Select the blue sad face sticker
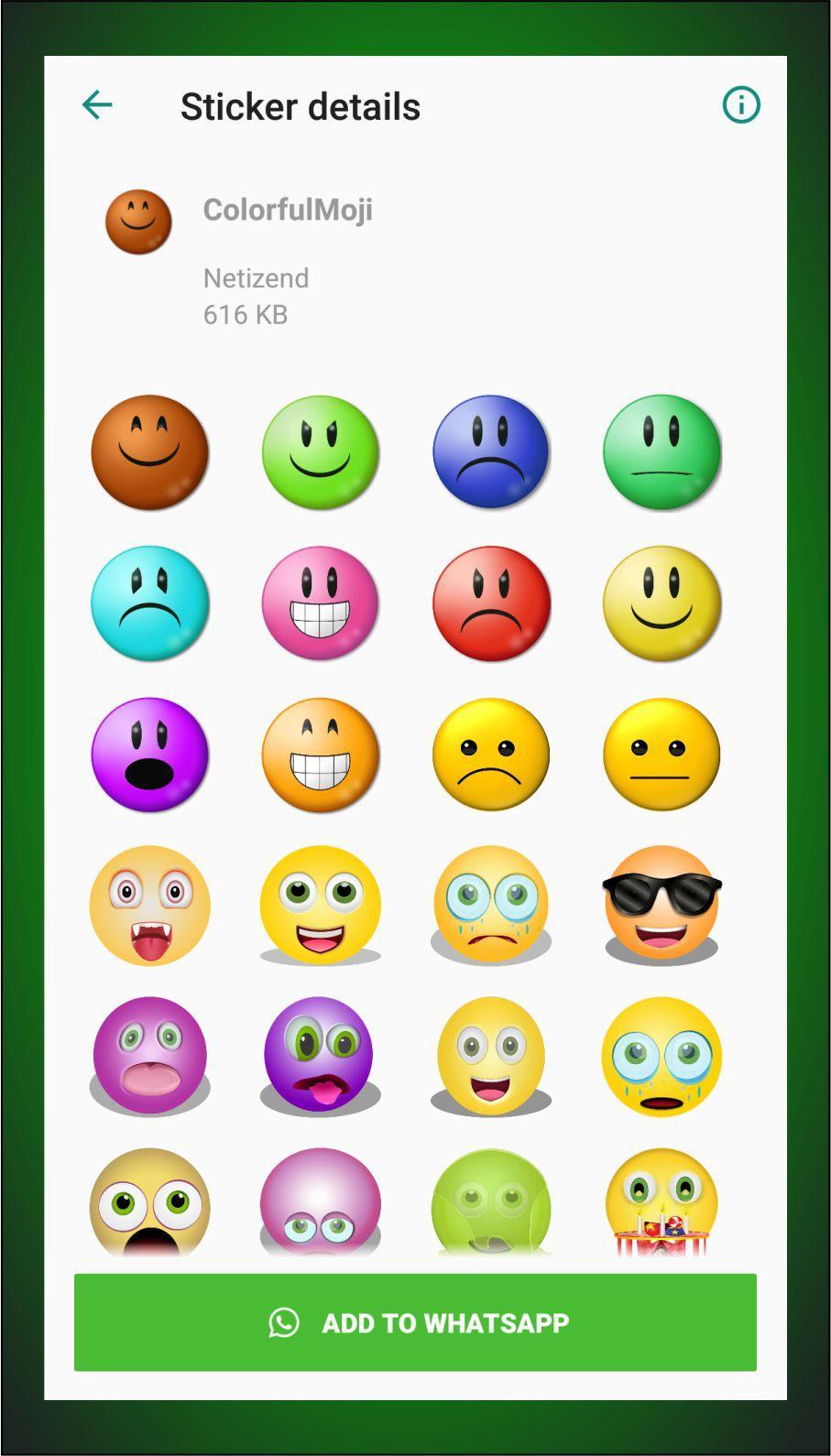This screenshot has height=1456, width=831. click(x=490, y=452)
